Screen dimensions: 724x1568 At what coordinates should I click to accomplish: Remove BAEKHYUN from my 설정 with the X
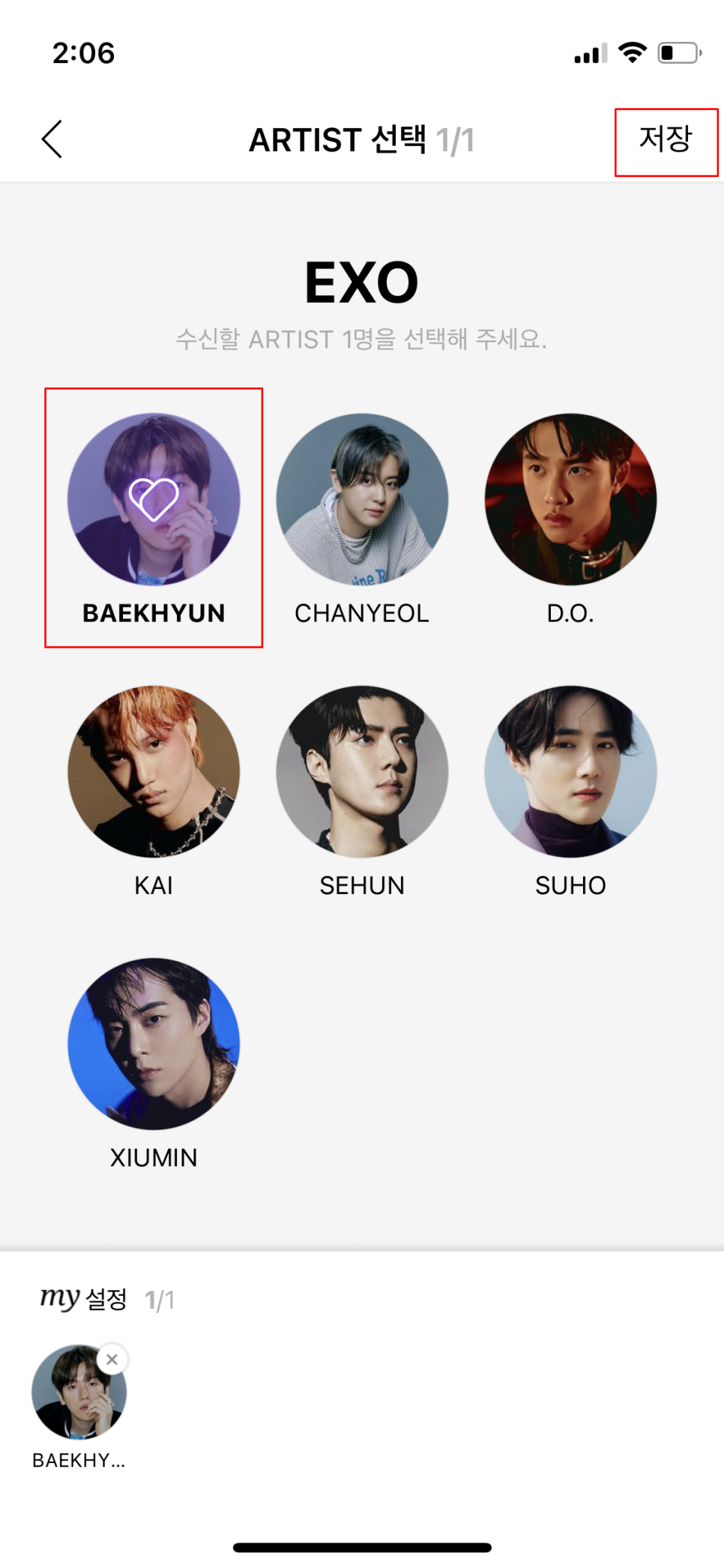112,1359
